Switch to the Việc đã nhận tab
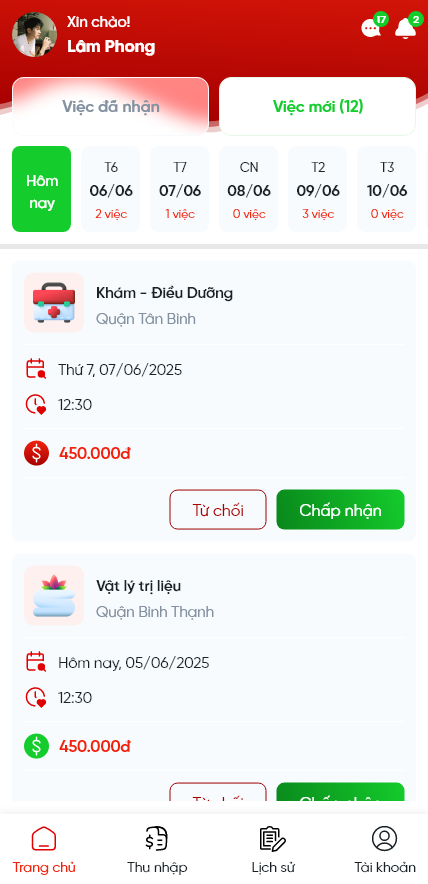This screenshot has width=428, height=884. coord(111,107)
